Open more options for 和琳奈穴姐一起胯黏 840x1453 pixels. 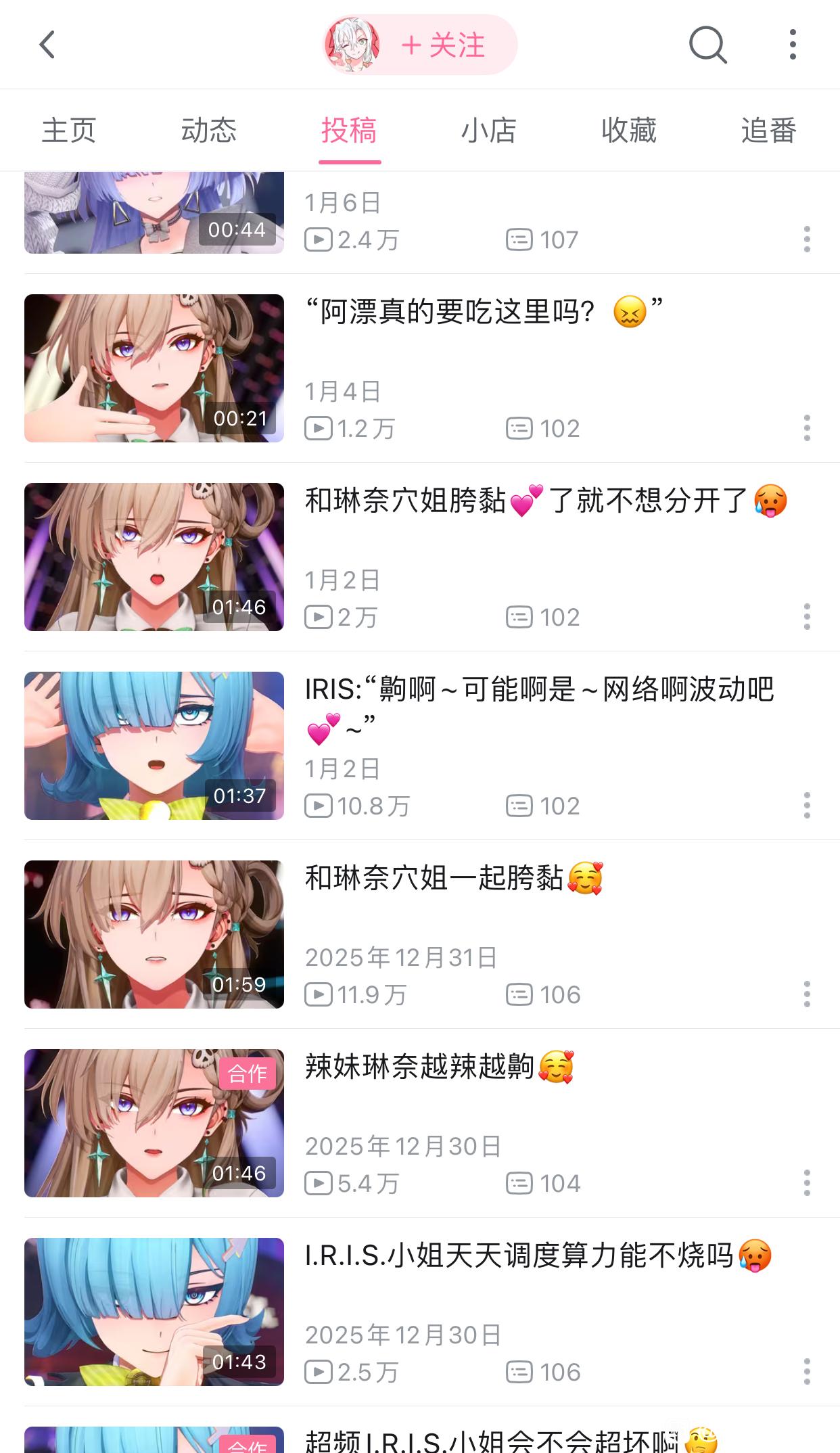[807, 994]
